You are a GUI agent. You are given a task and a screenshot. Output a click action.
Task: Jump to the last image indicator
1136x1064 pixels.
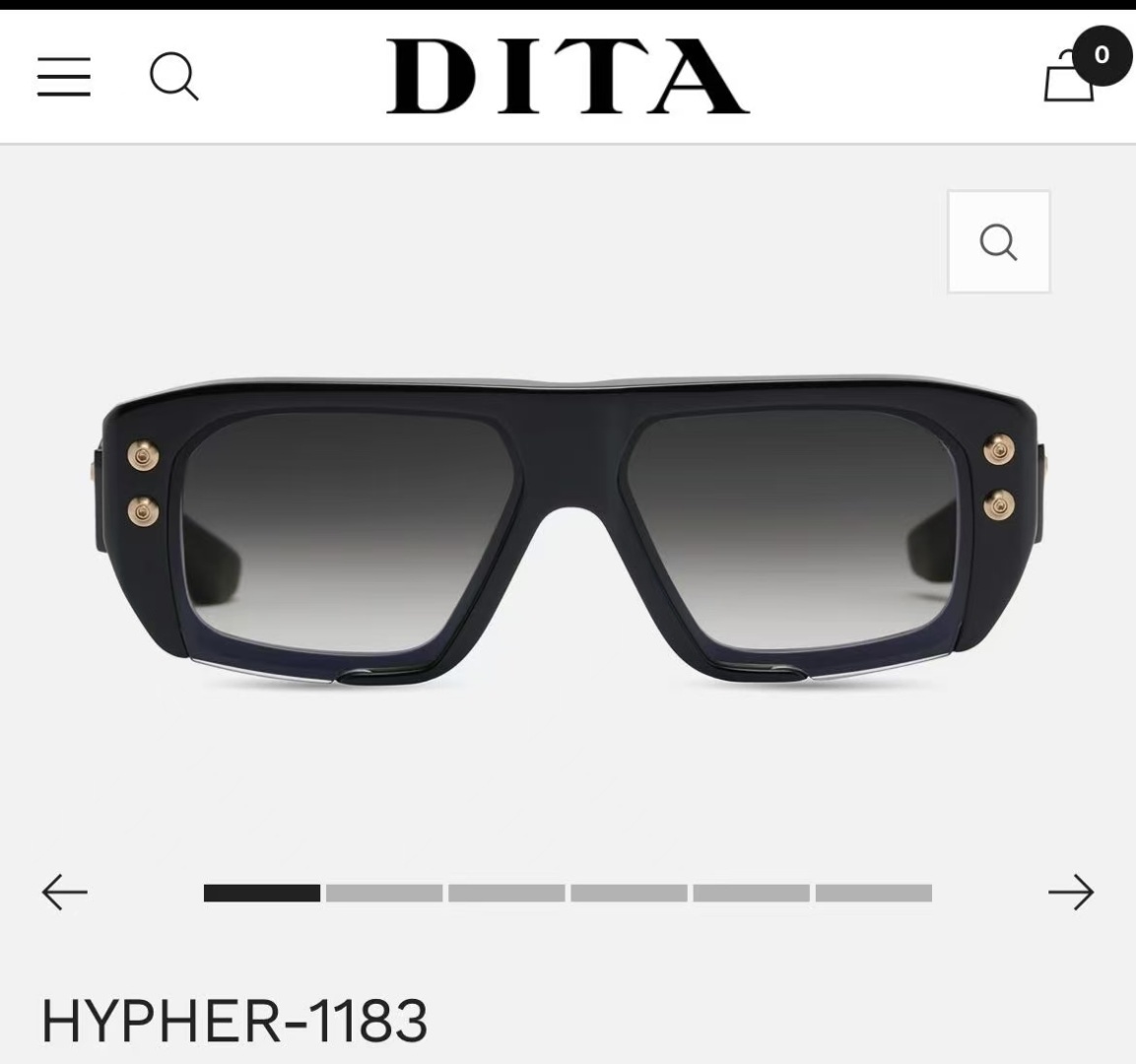(873, 894)
